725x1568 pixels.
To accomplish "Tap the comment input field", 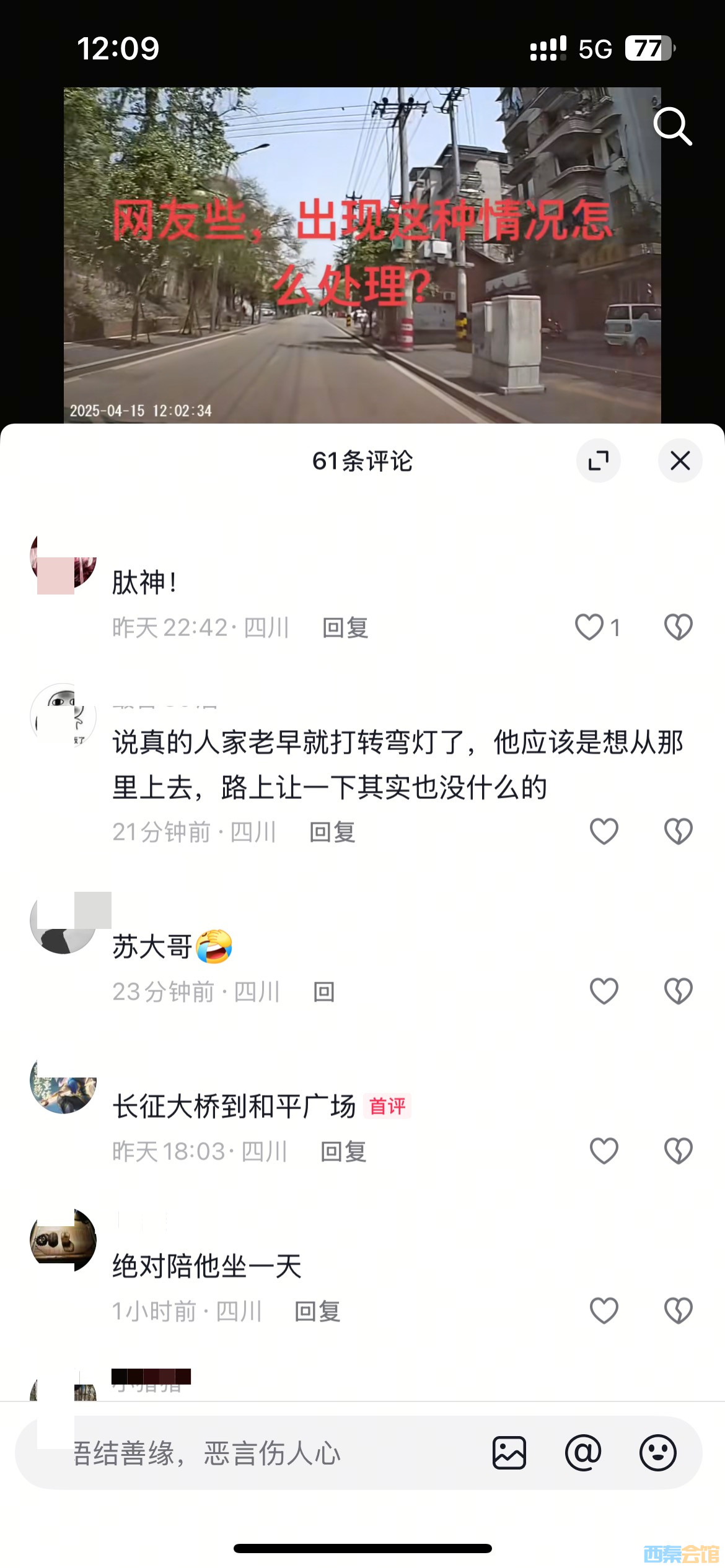I will (260, 1453).
